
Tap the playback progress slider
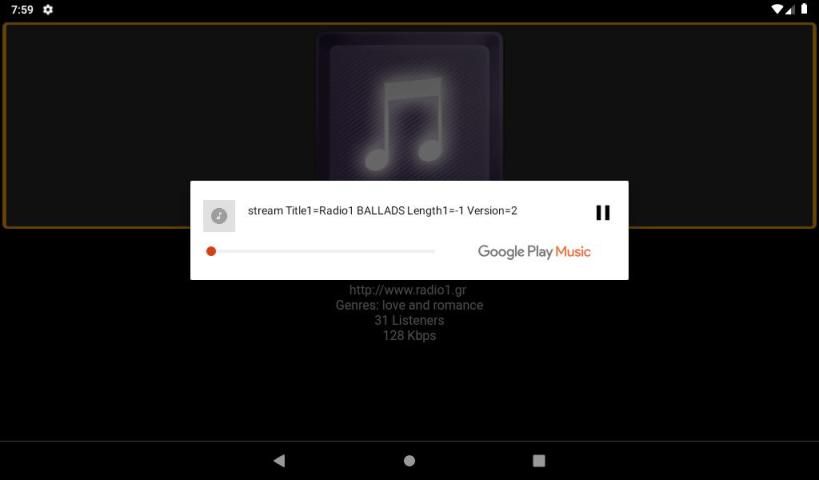[320, 251]
